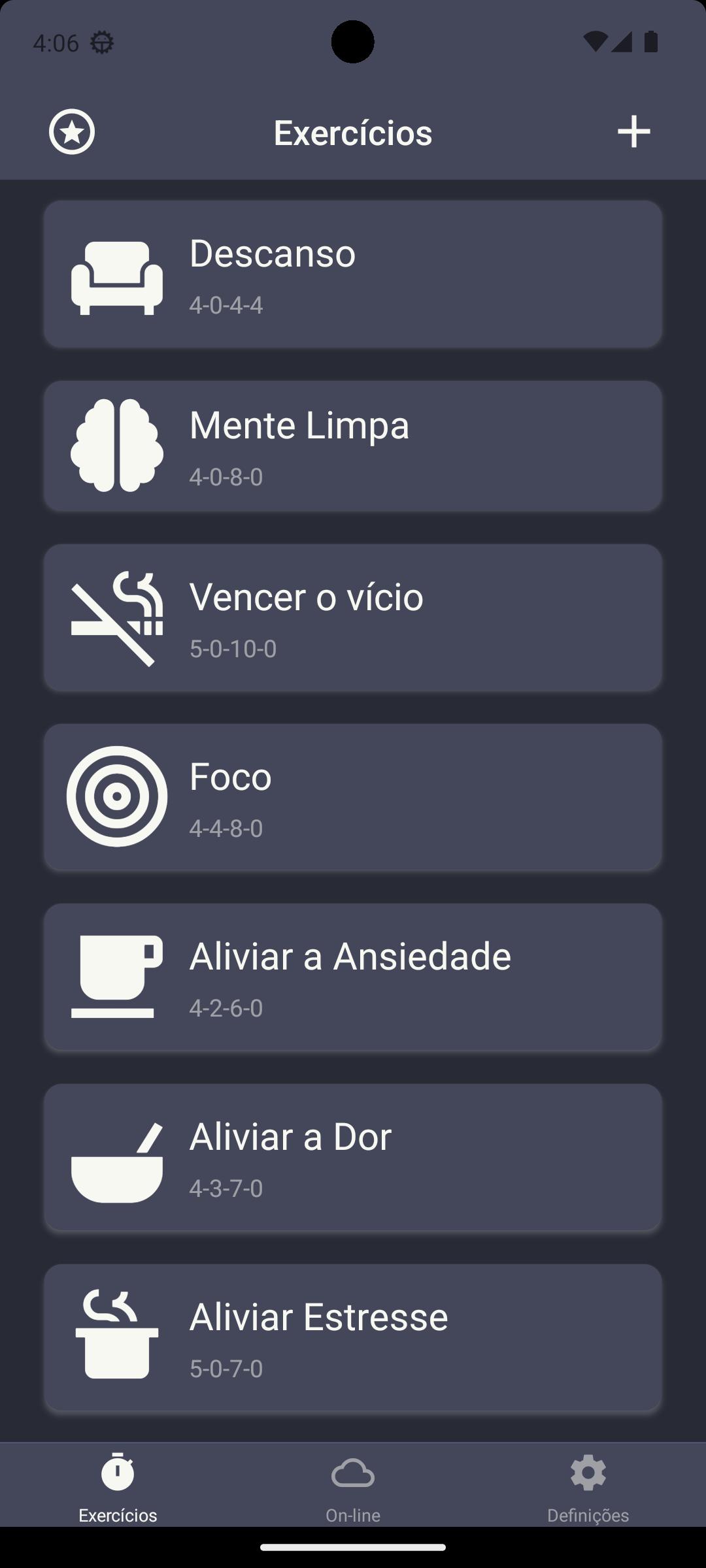The image size is (706, 1568).
Task: Open the Foco exercise card
Action: click(353, 797)
